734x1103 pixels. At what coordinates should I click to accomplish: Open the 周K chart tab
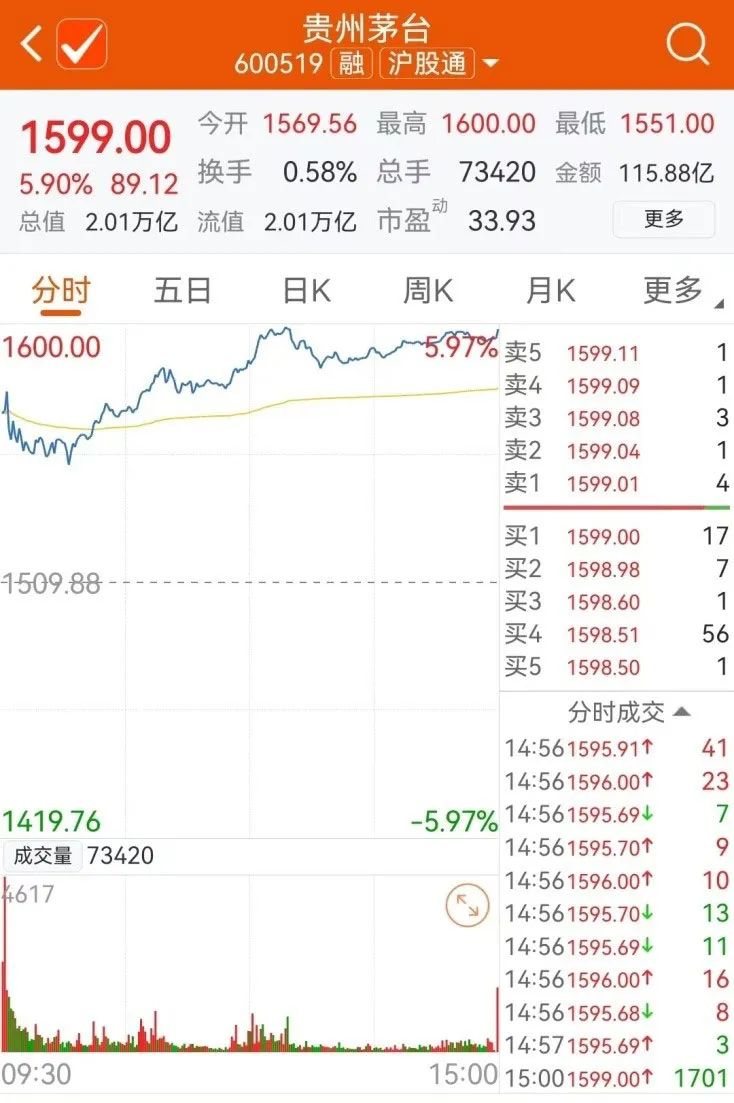[428, 291]
